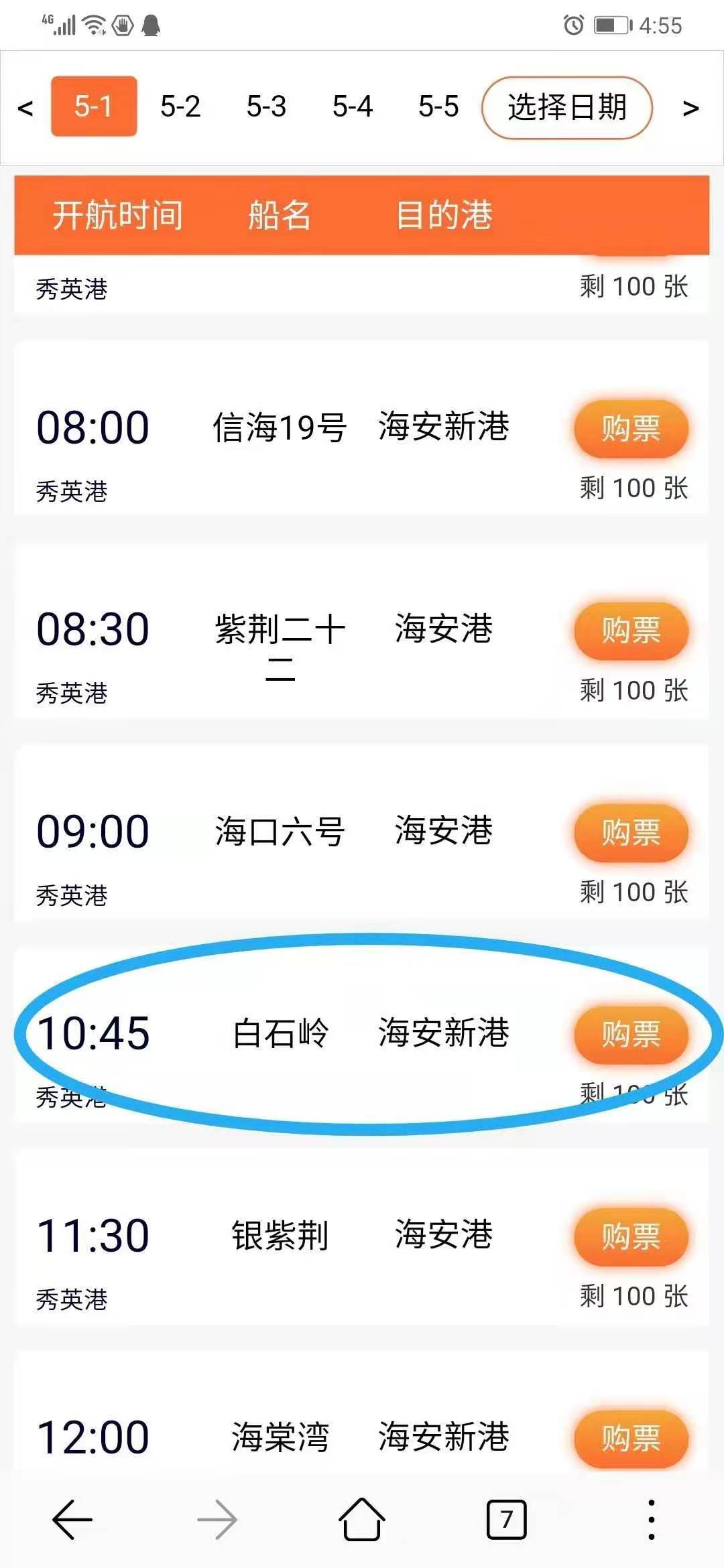Tap 购票 for the 08:30 紫荆二十二 sailing
Screen dimensions: 724x1568
pyautogui.click(x=631, y=631)
